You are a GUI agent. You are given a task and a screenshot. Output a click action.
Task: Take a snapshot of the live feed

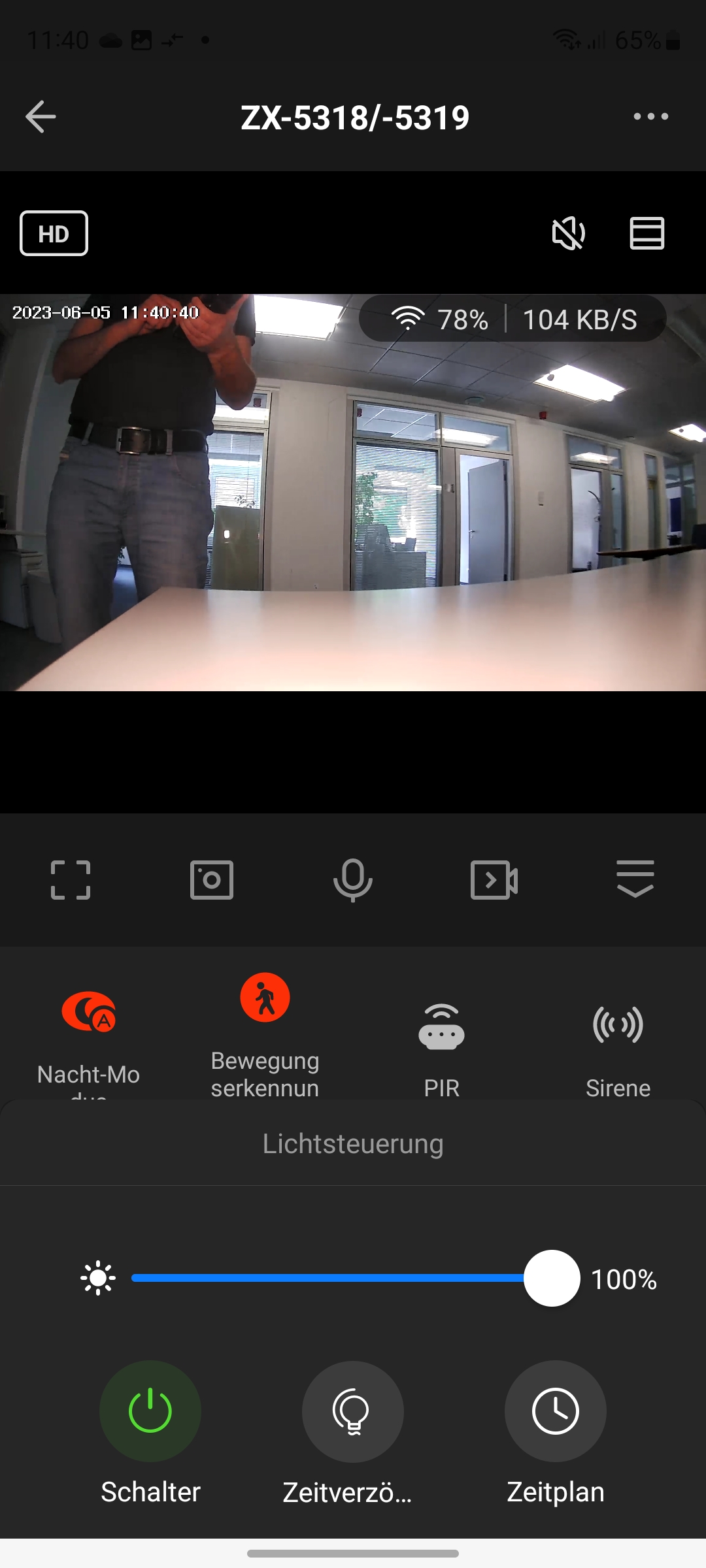(x=212, y=880)
